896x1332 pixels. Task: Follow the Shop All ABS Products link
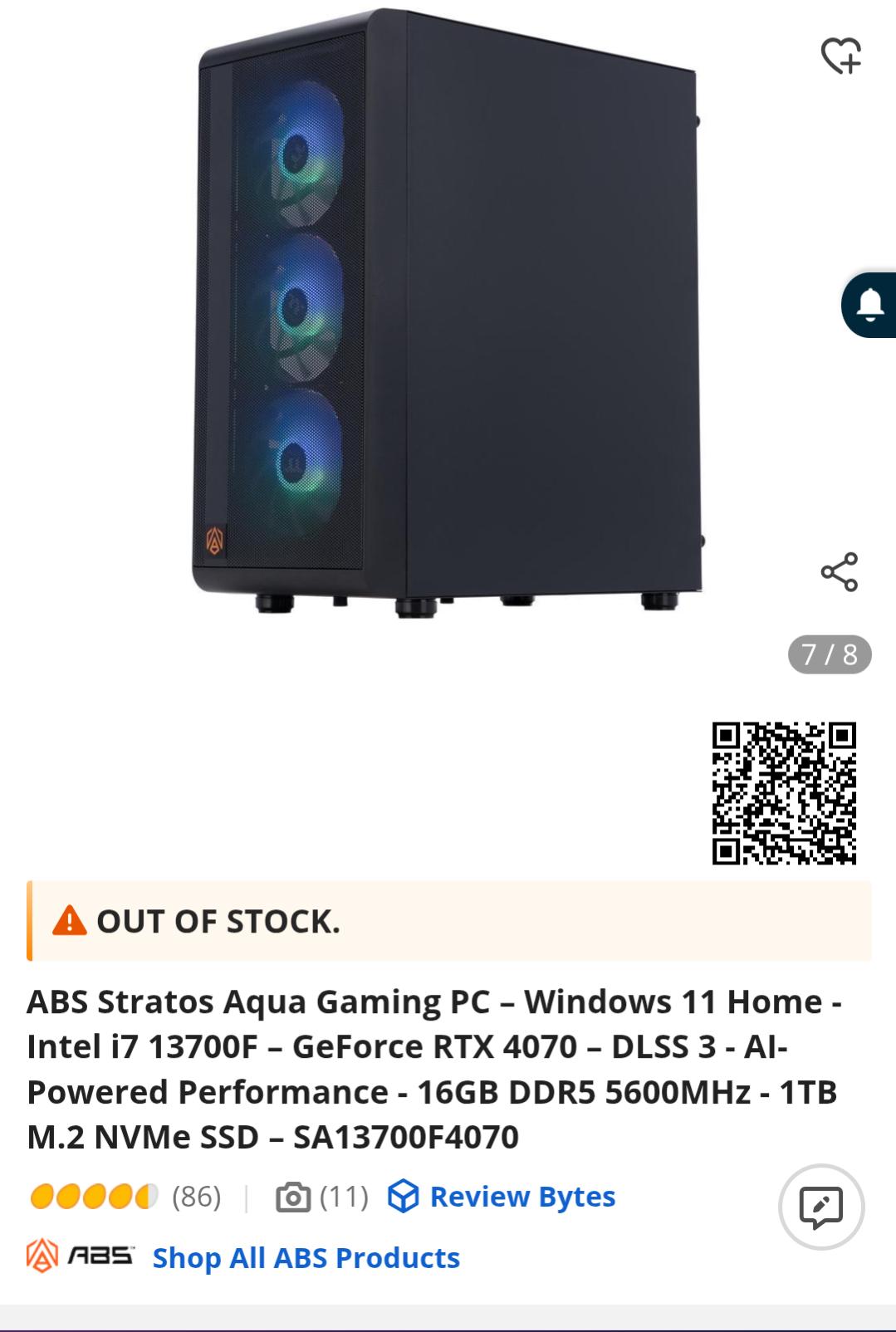click(x=305, y=1259)
